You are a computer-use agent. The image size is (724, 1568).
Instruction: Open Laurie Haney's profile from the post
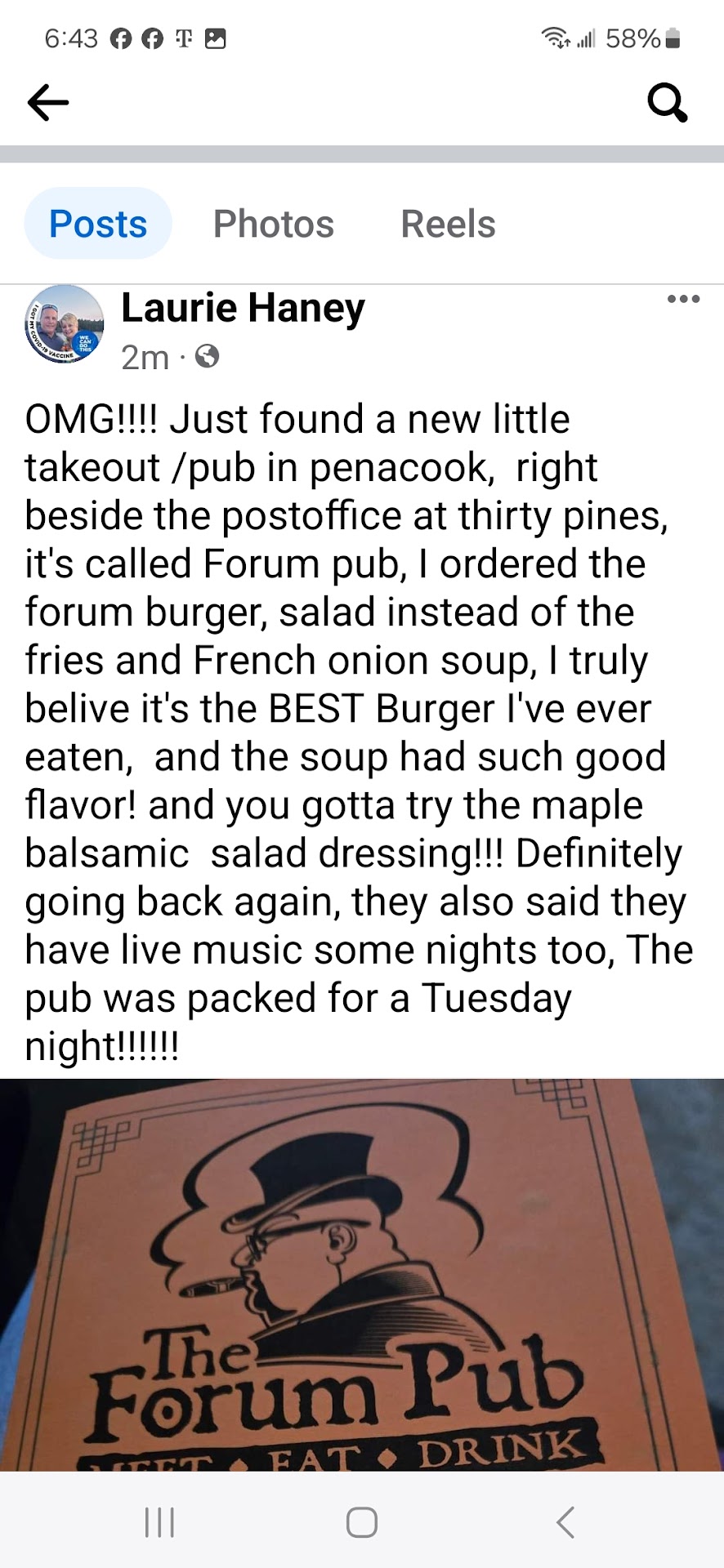[x=242, y=308]
